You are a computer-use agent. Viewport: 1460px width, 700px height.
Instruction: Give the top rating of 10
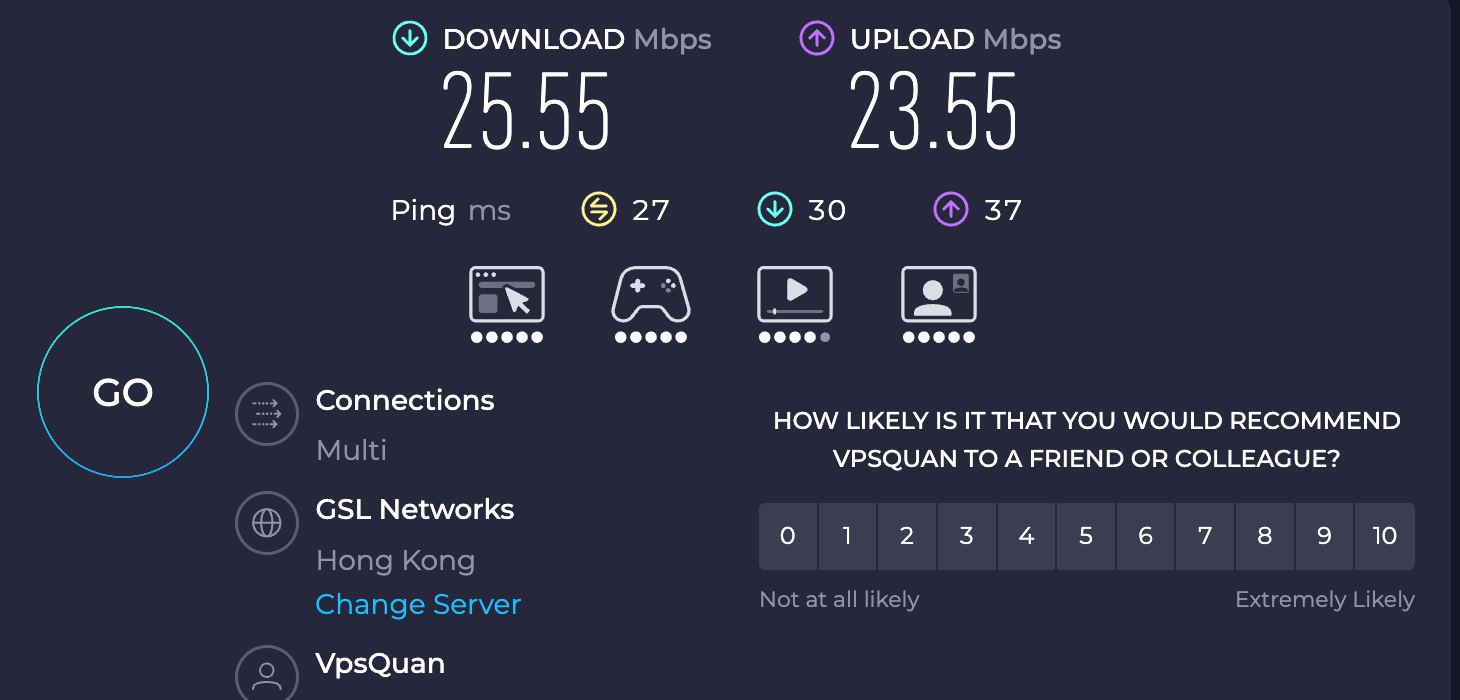(1385, 536)
